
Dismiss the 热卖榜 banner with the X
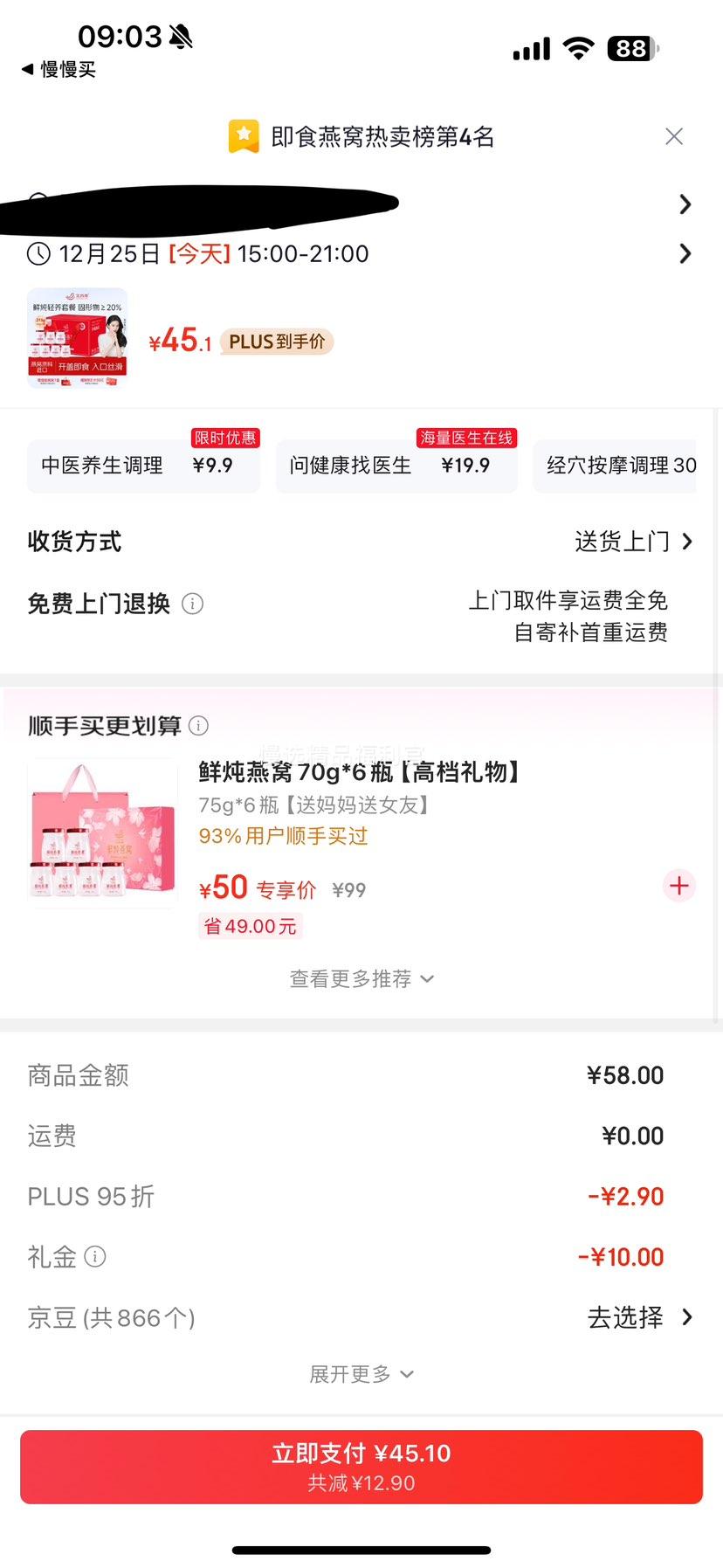(x=673, y=136)
